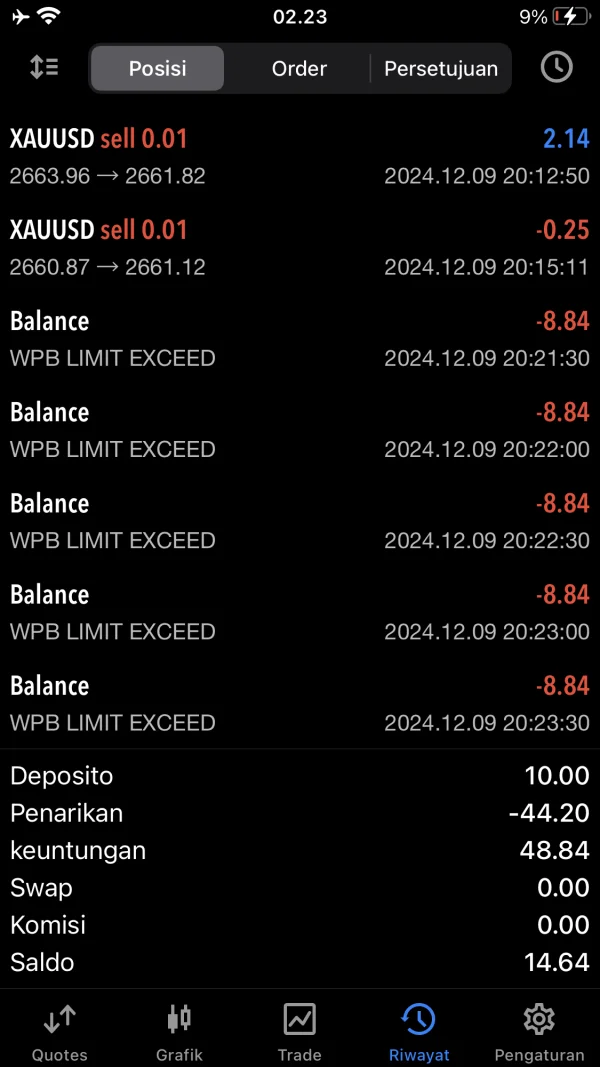Open the Balance entry at 20:23:30
The image size is (600, 1067).
[x=300, y=703]
